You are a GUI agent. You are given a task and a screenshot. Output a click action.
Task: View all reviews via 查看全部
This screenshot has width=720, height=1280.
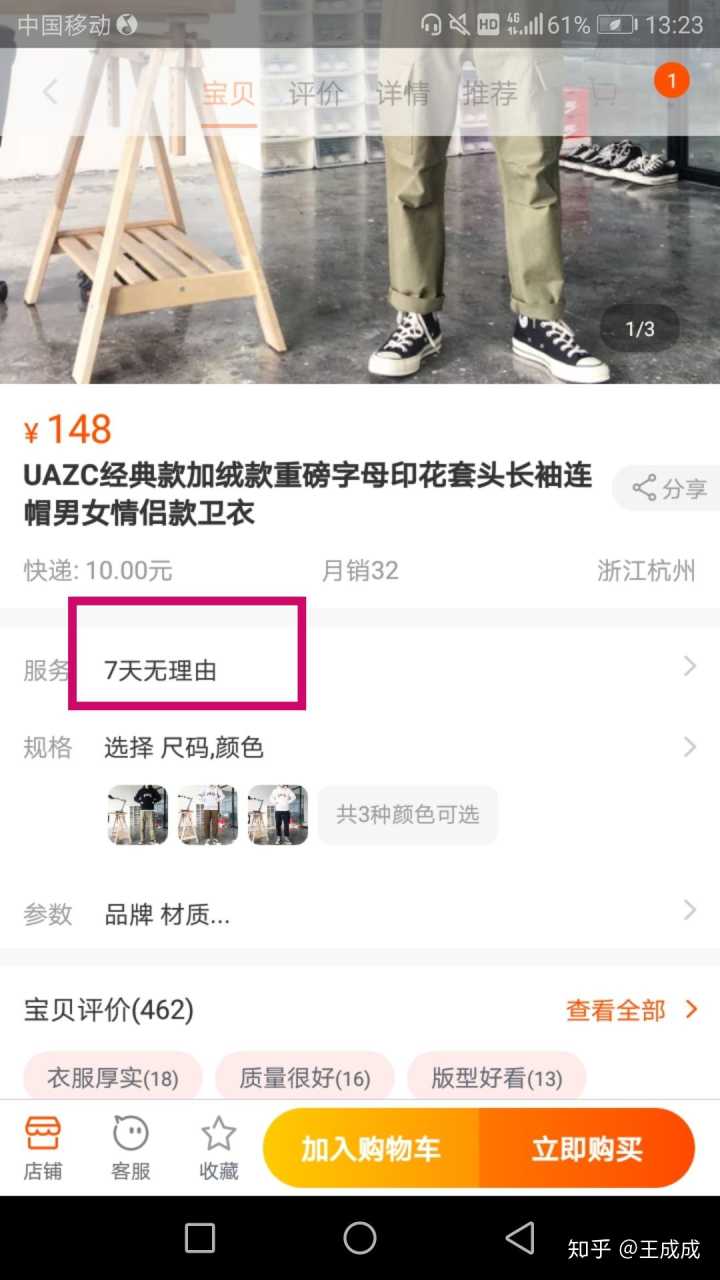pos(632,1010)
